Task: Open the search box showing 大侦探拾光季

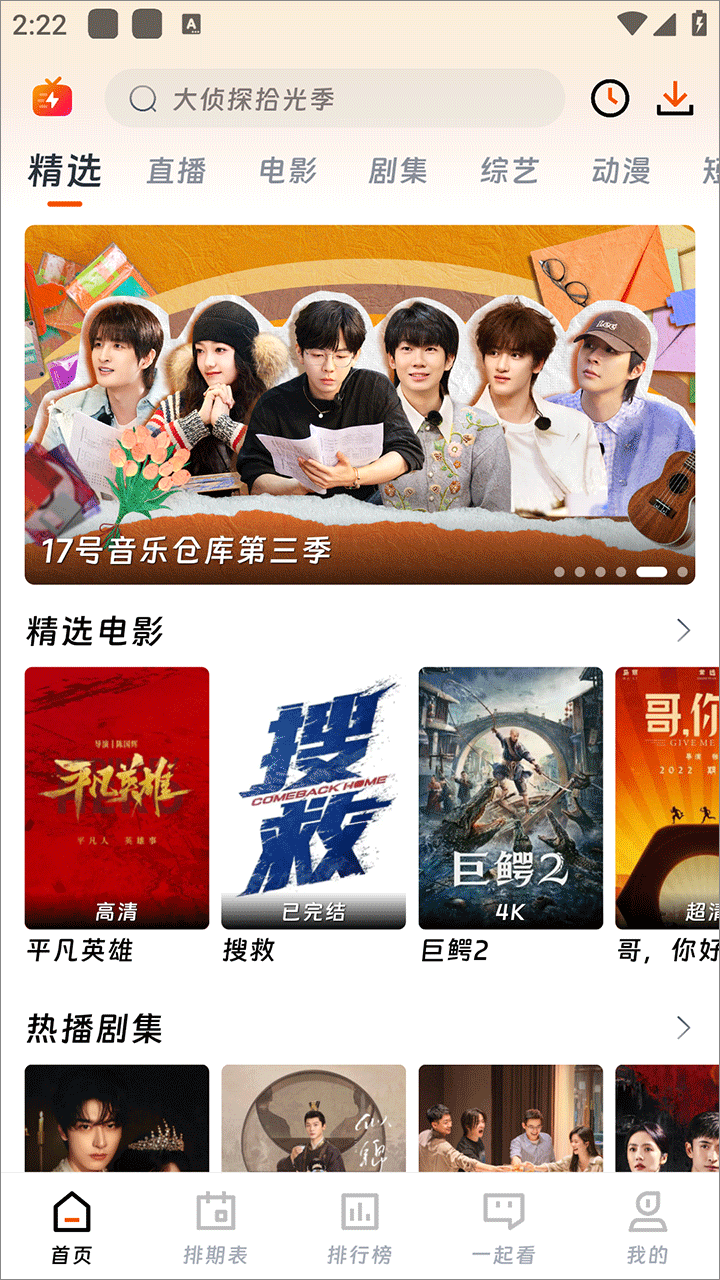Action: [334, 98]
